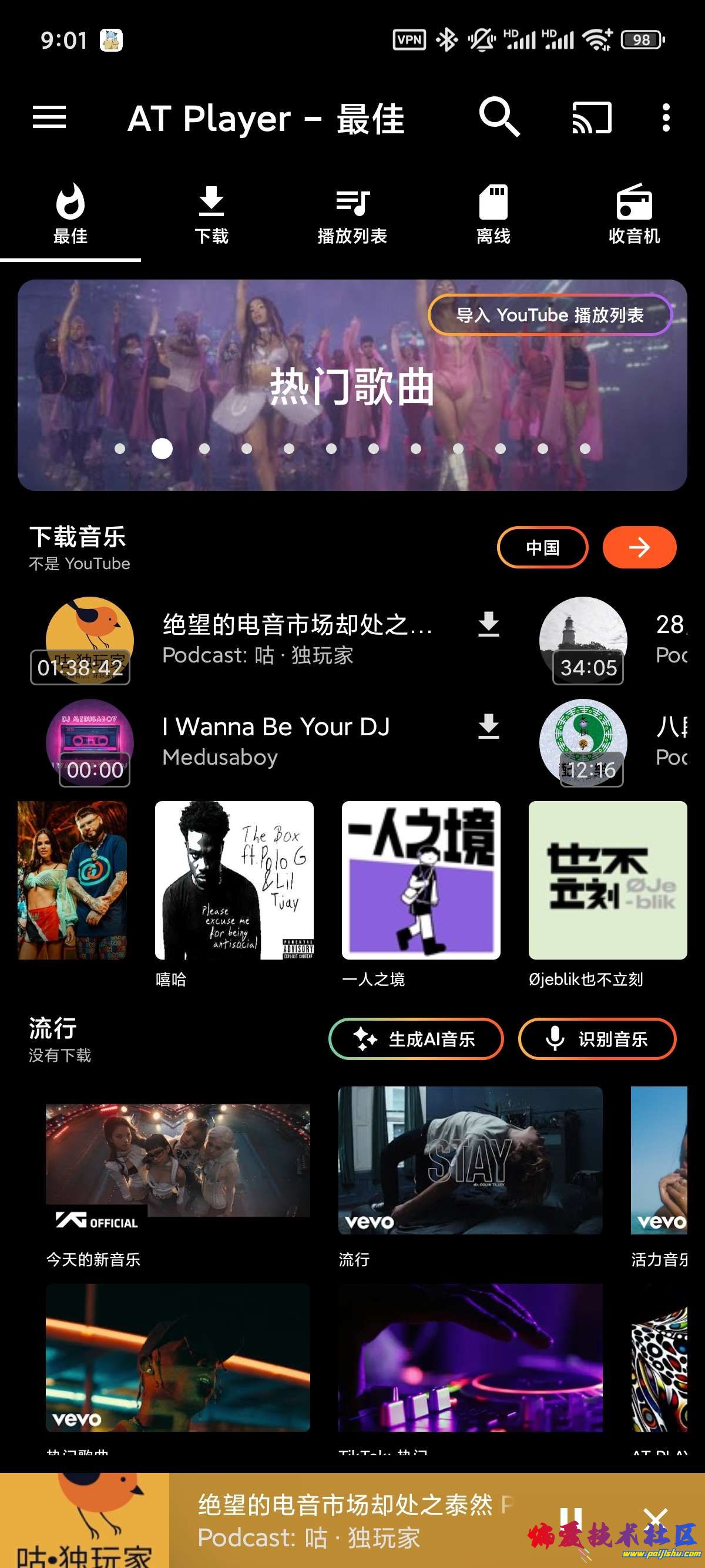Open the hamburger drawer menu

point(49,117)
